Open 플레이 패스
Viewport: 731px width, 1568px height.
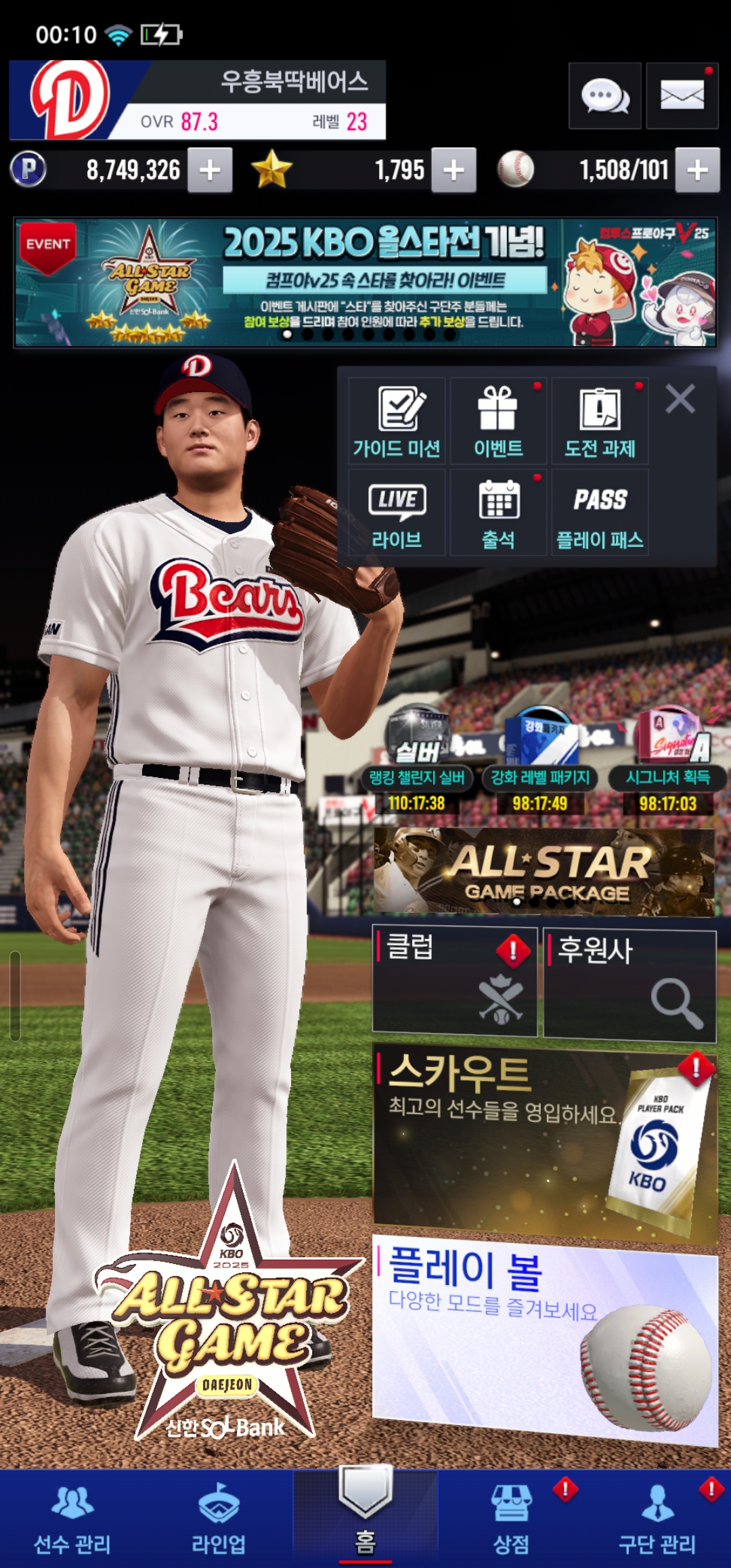[x=600, y=513]
